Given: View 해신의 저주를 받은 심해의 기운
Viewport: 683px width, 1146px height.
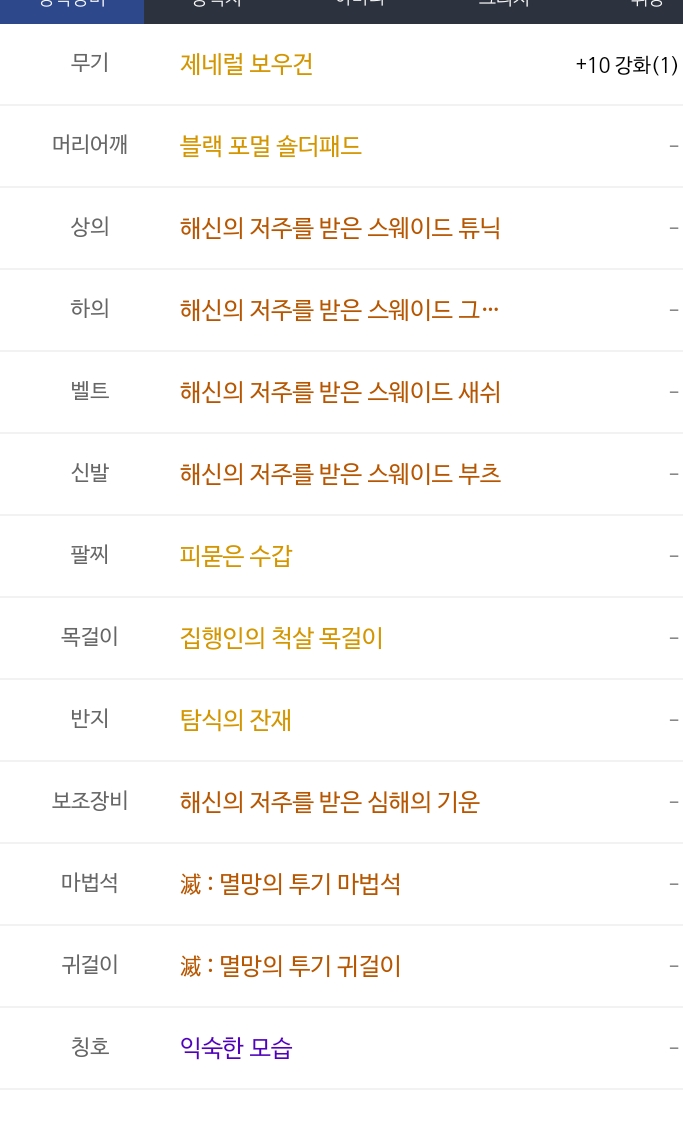Looking at the screenshot, I should click(330, 803).
